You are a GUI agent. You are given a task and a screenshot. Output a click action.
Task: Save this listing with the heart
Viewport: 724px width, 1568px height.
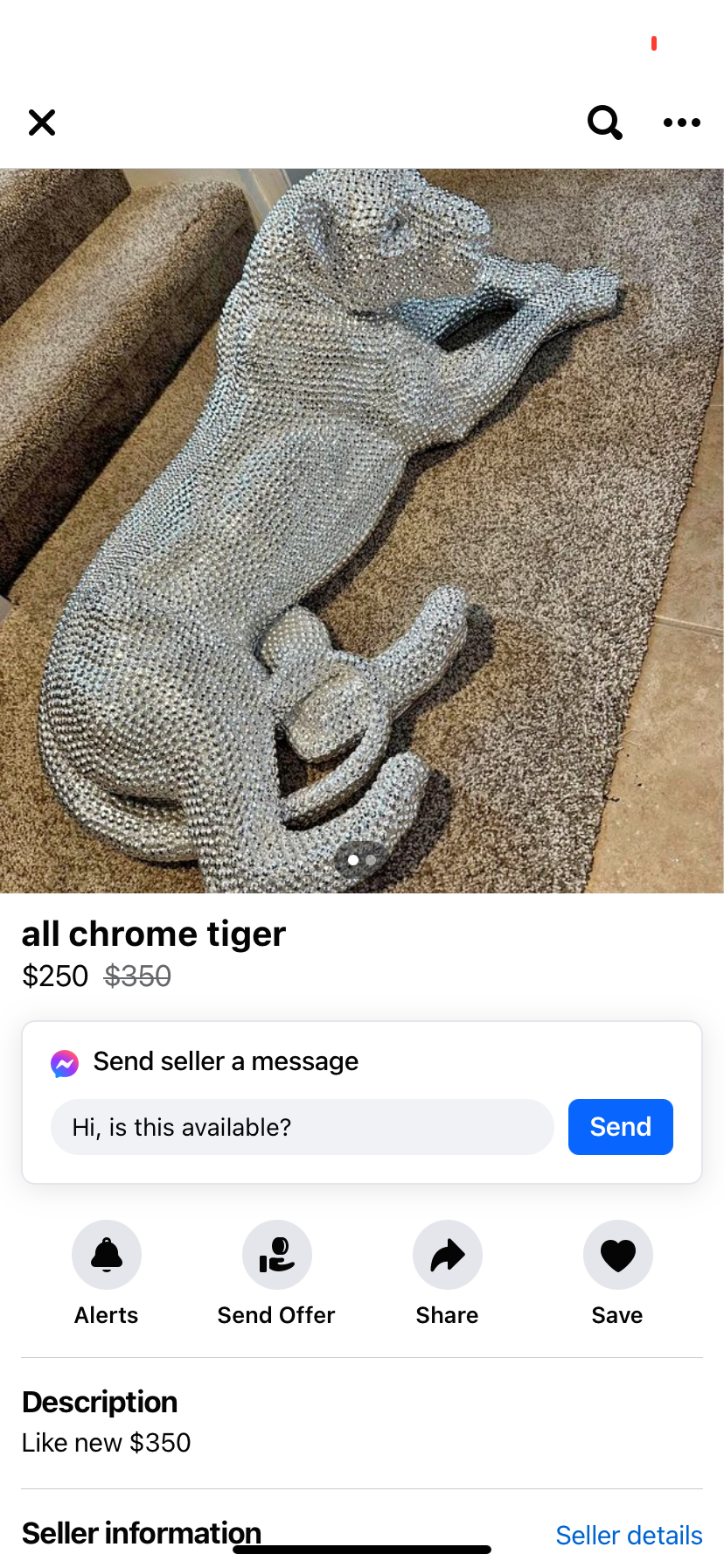[x=617, y=1255]
